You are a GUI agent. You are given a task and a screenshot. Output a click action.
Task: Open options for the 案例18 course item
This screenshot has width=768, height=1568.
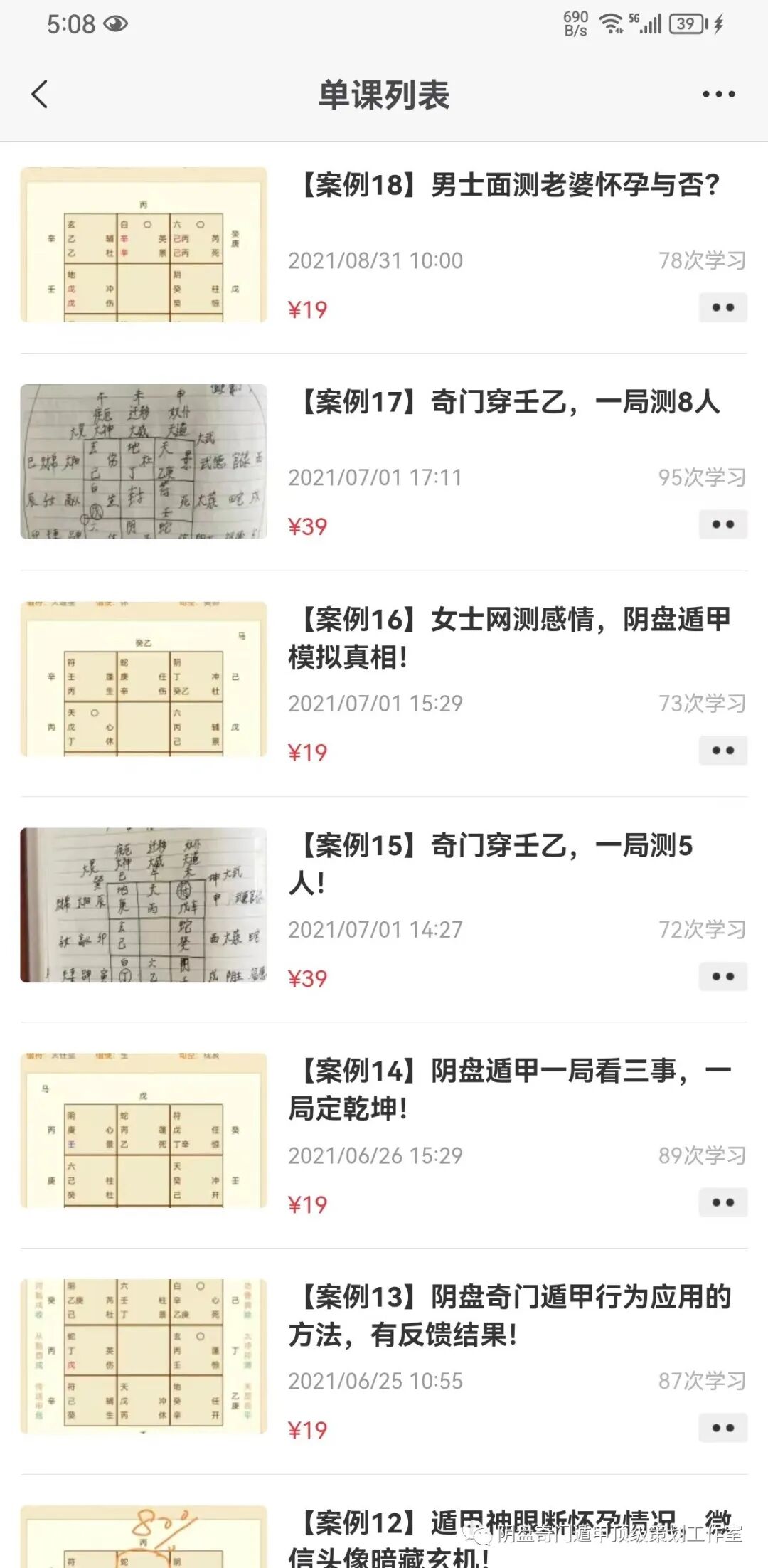point(724,307)
